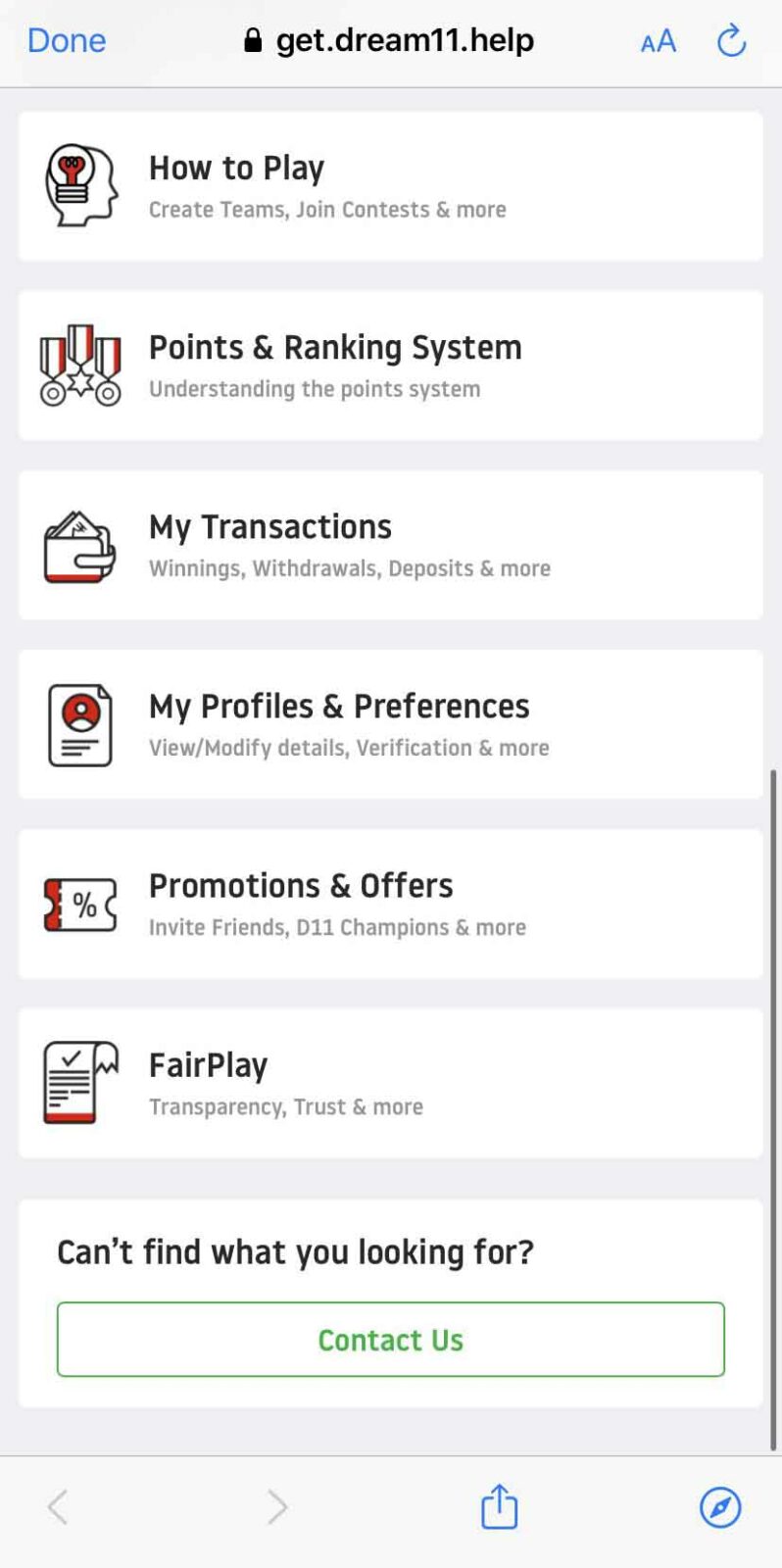Tap the back navigation arrow
Screen dimensions: 782x1568
58,1507
